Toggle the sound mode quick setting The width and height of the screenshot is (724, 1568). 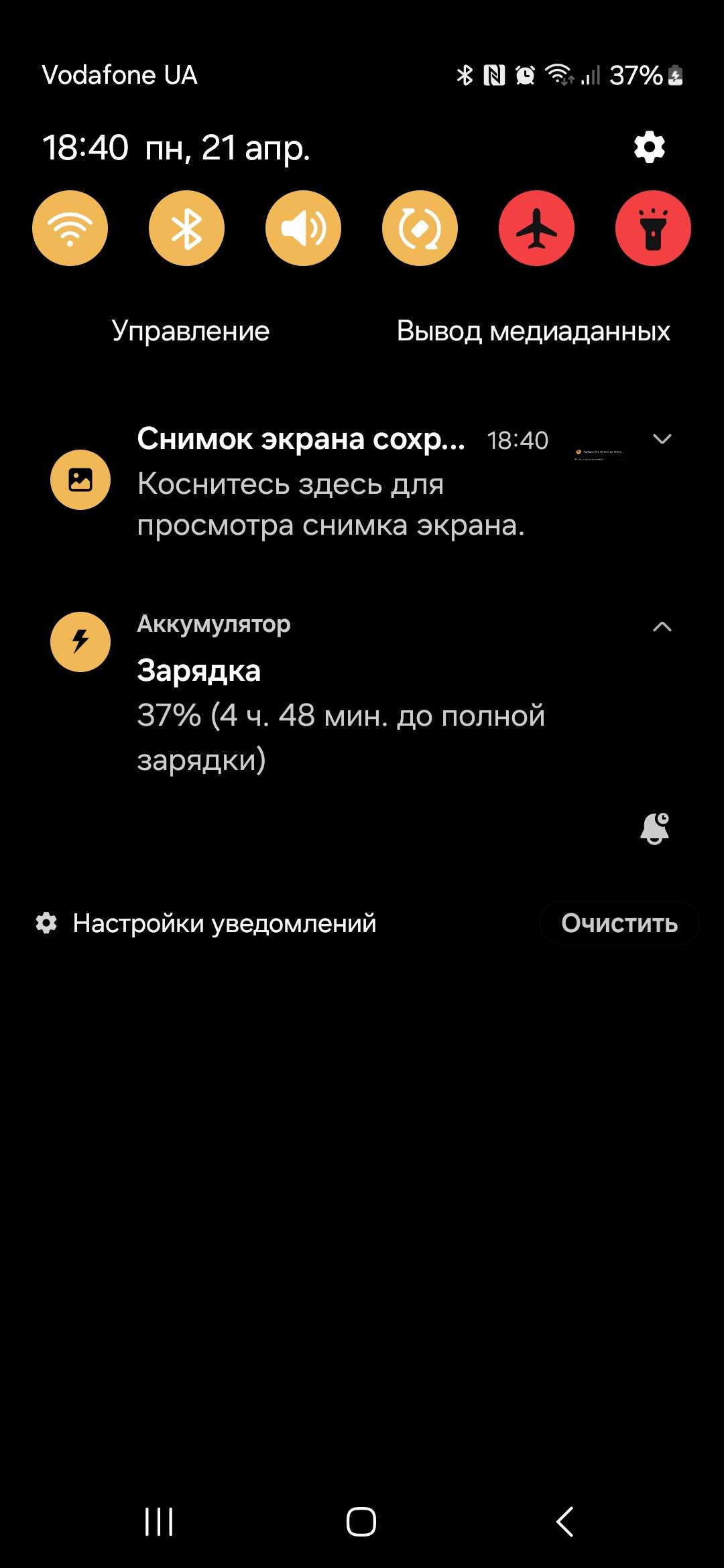tap(303, 228)
